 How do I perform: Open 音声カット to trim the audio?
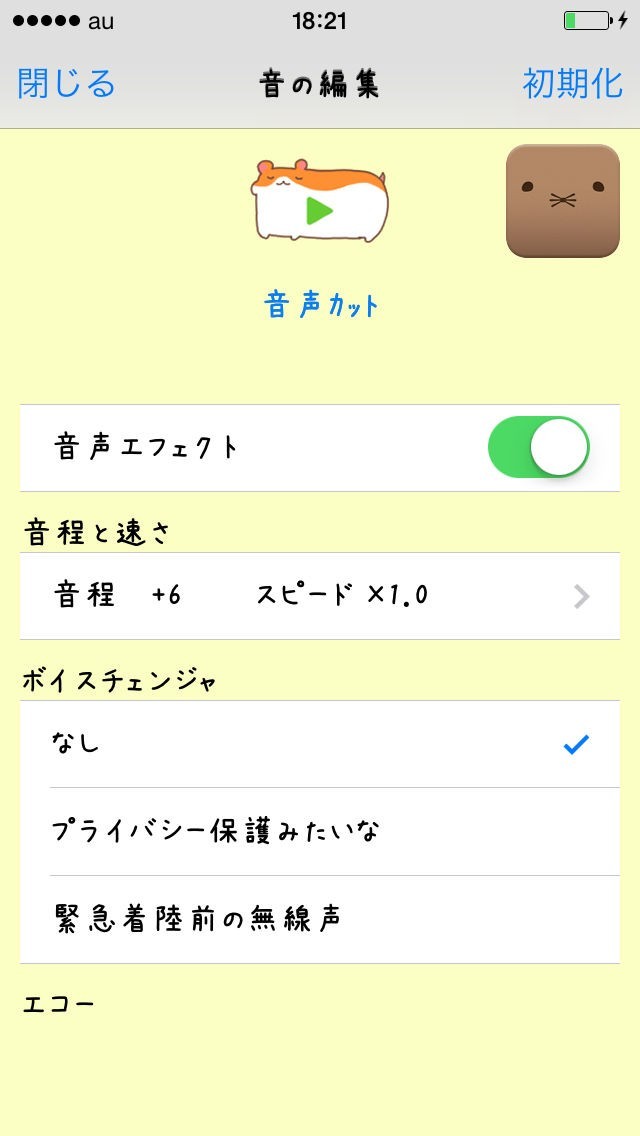pos(321,305)
